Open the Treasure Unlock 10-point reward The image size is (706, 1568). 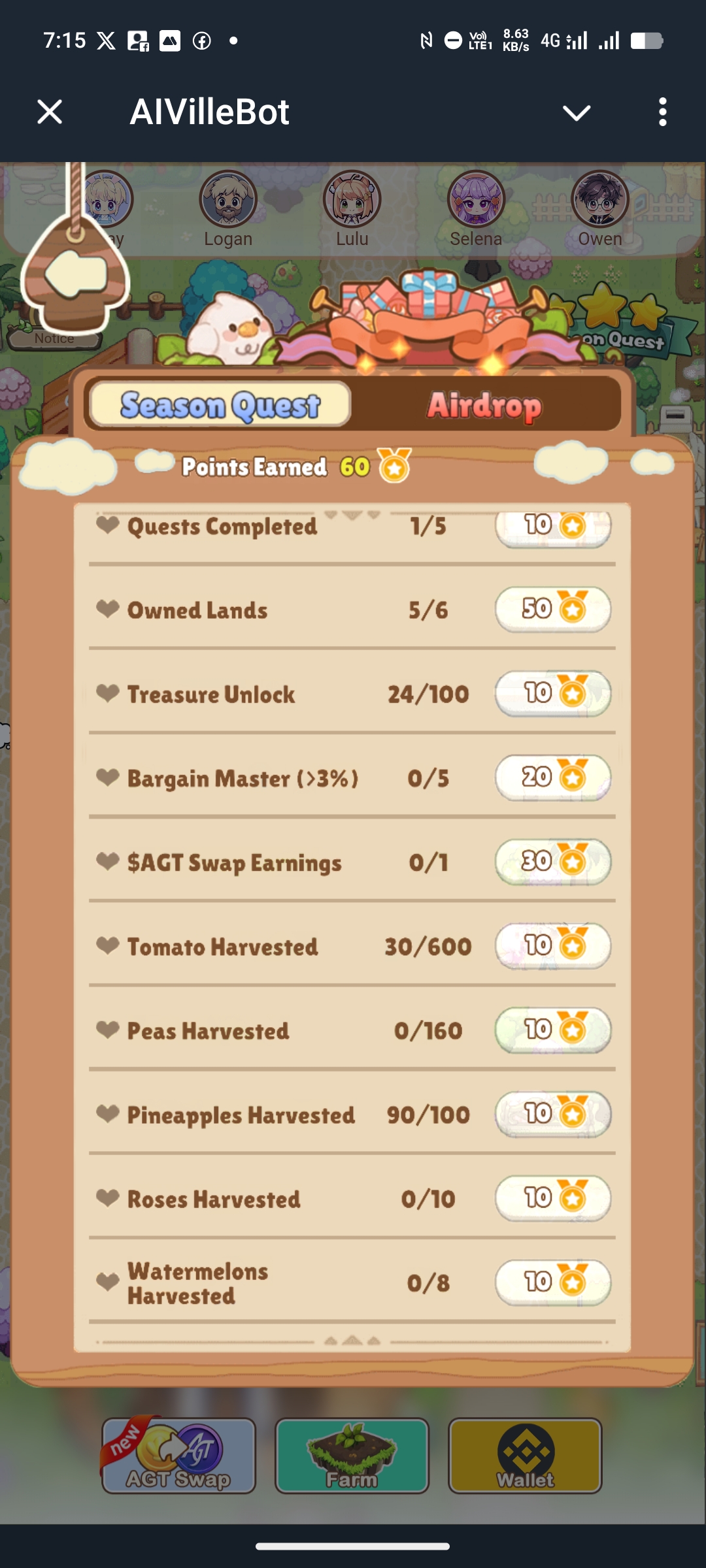point(552,694)
